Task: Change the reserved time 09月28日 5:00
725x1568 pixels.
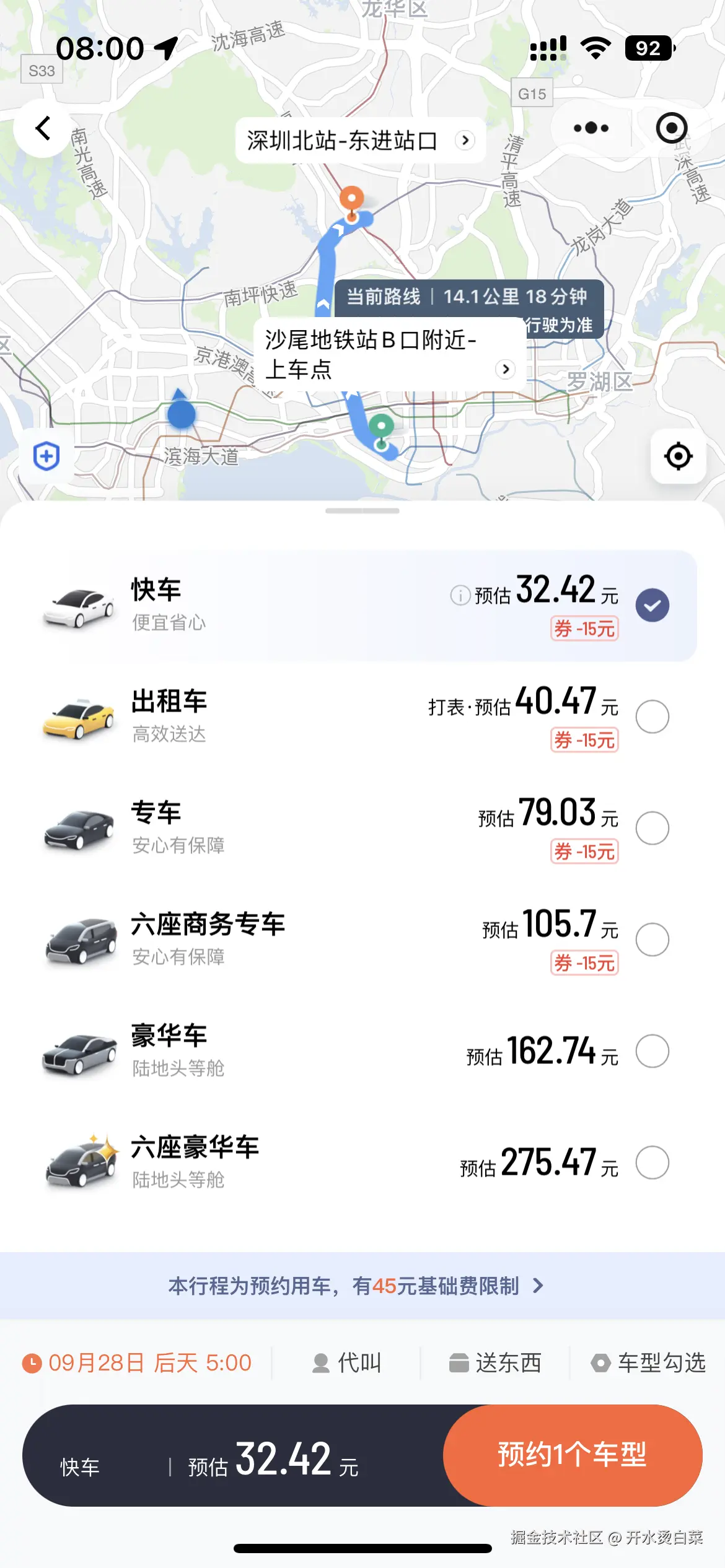Action: point(138,1363)
